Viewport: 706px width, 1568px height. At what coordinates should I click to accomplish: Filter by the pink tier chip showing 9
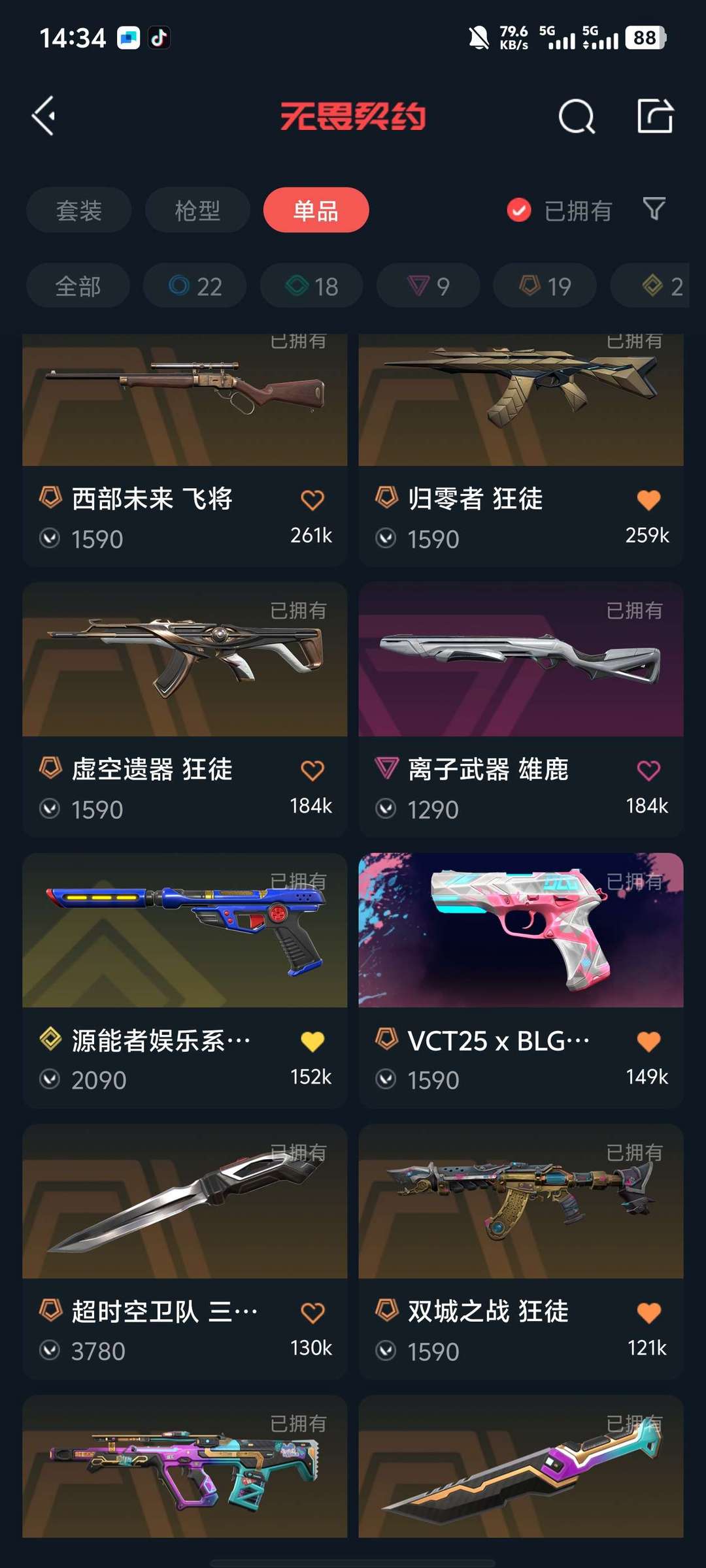[428, 286]
